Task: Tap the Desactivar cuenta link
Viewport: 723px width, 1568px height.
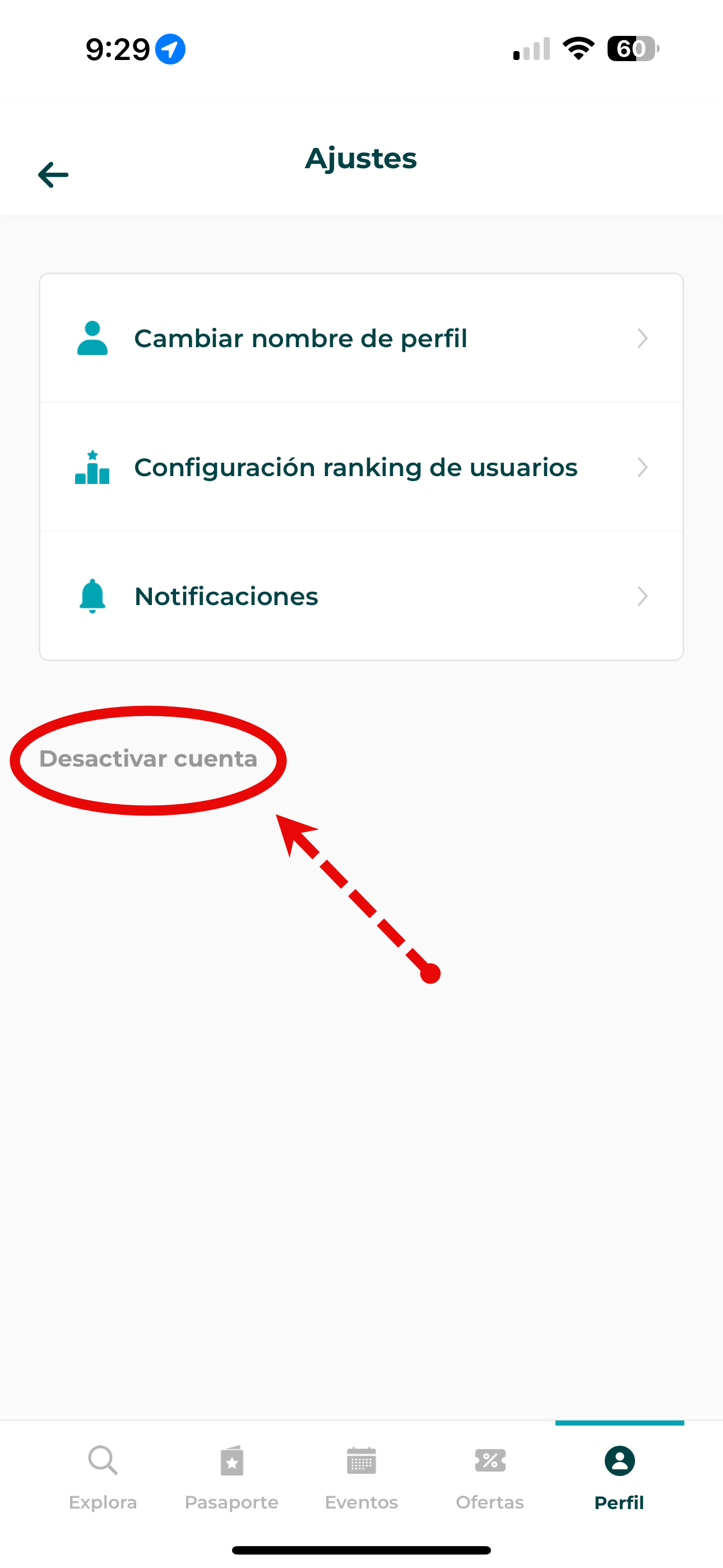Action: click(149, 759)
